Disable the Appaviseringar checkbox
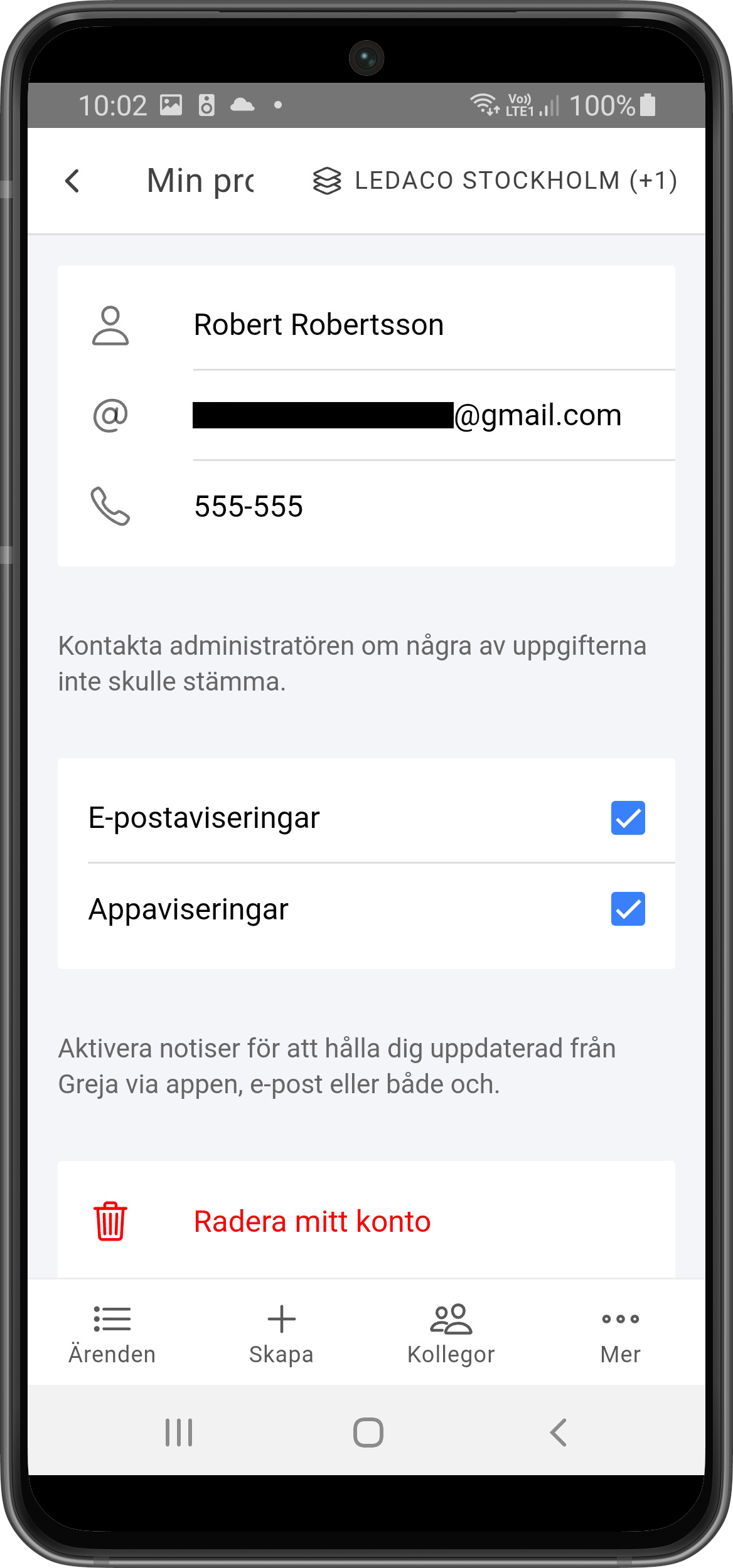The height and width of the screenshot is (1568, 733). click(x=628, y=909)
